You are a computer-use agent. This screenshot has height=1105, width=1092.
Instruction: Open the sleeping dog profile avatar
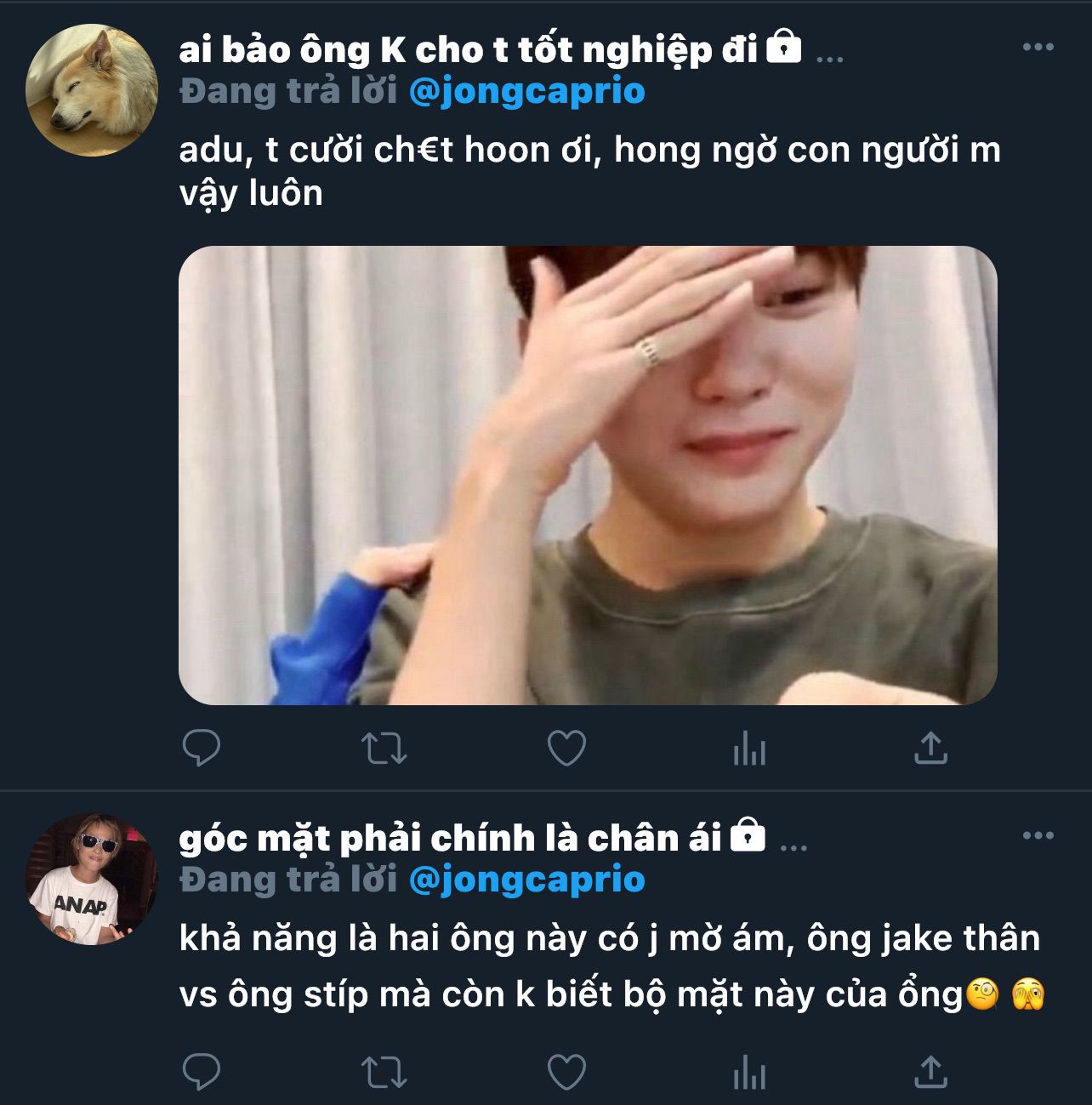92,90
